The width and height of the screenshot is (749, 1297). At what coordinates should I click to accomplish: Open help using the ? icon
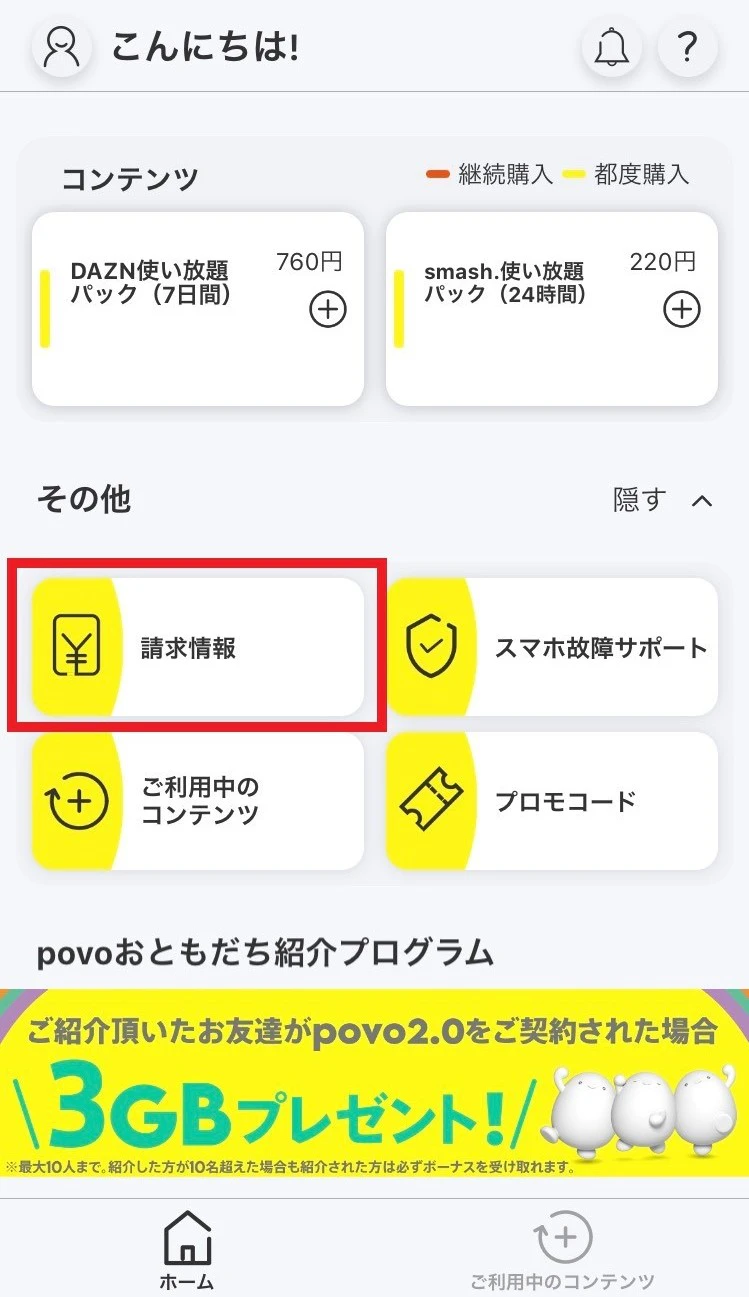click(687, 46)
